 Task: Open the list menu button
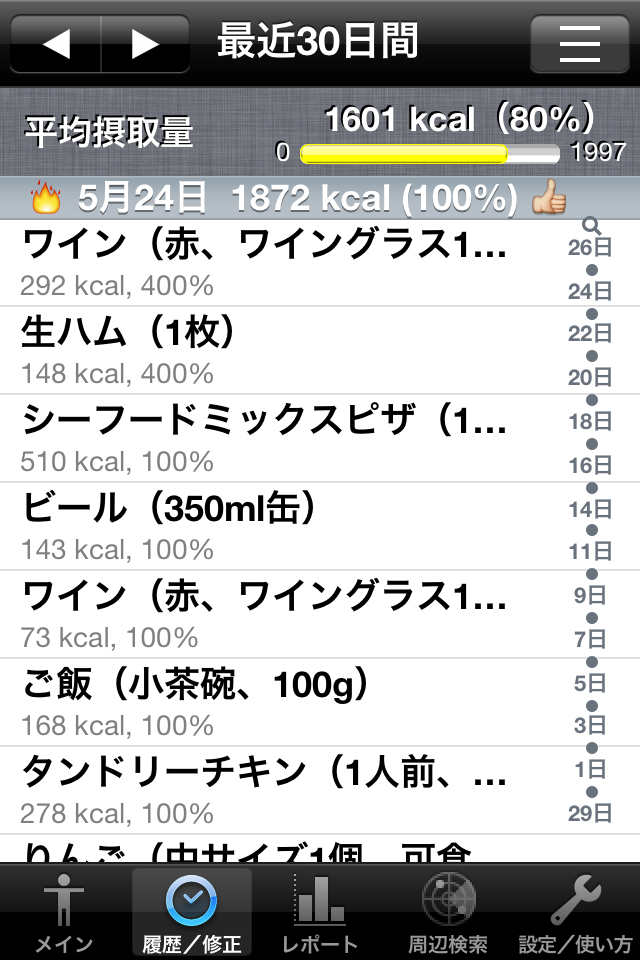coord(579,44)
